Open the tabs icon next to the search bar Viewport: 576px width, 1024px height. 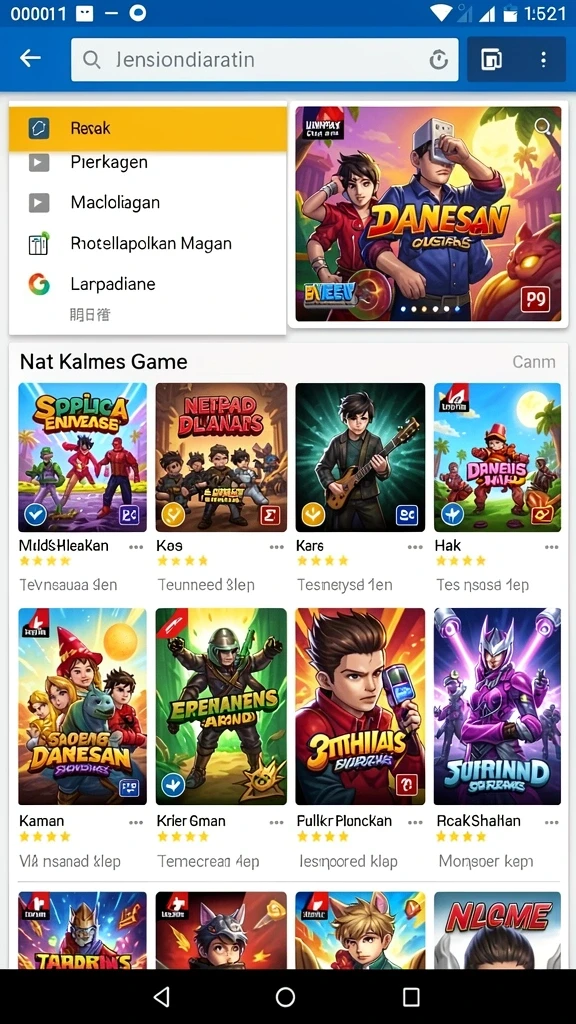pos(491,59)
